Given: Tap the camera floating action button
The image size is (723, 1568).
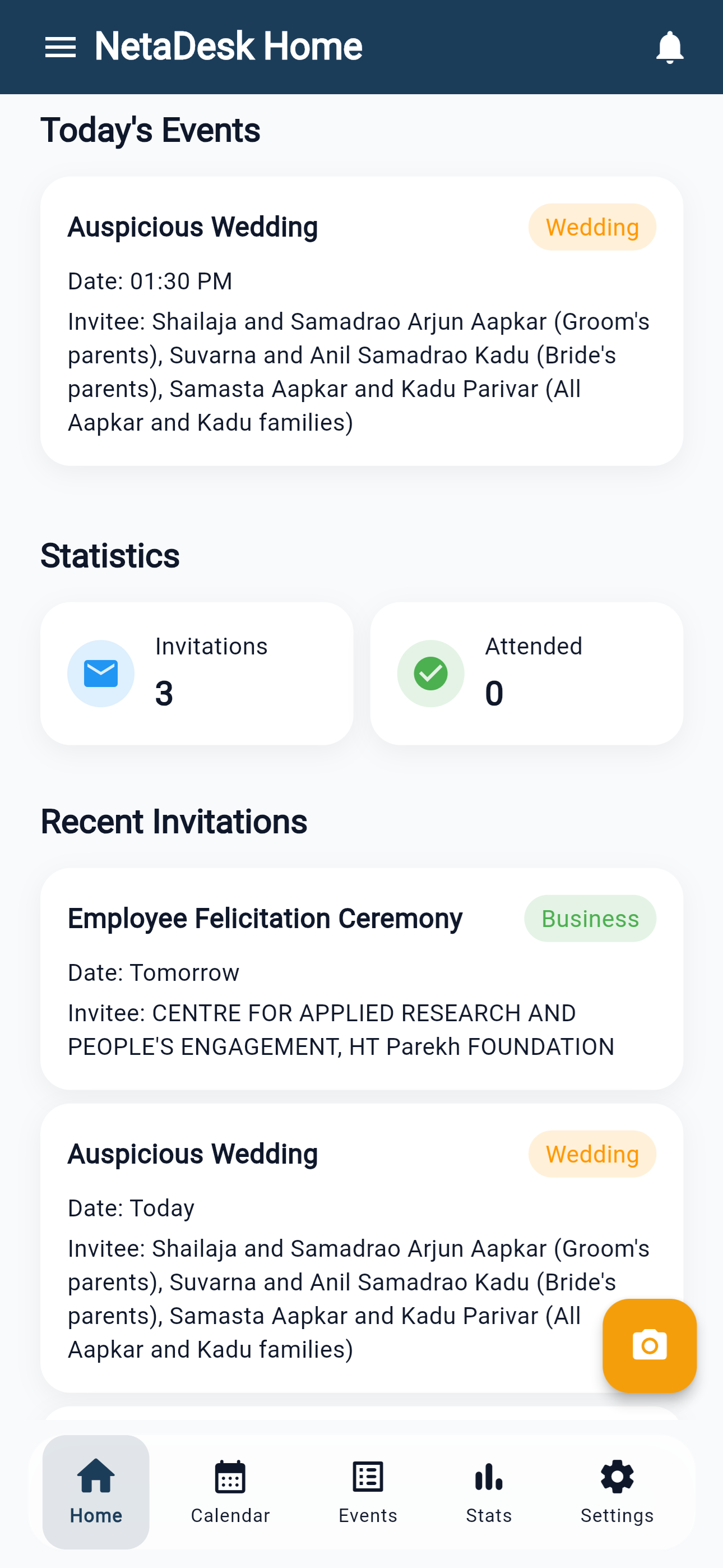Looking at the screenshot, I should point(649,1346).
